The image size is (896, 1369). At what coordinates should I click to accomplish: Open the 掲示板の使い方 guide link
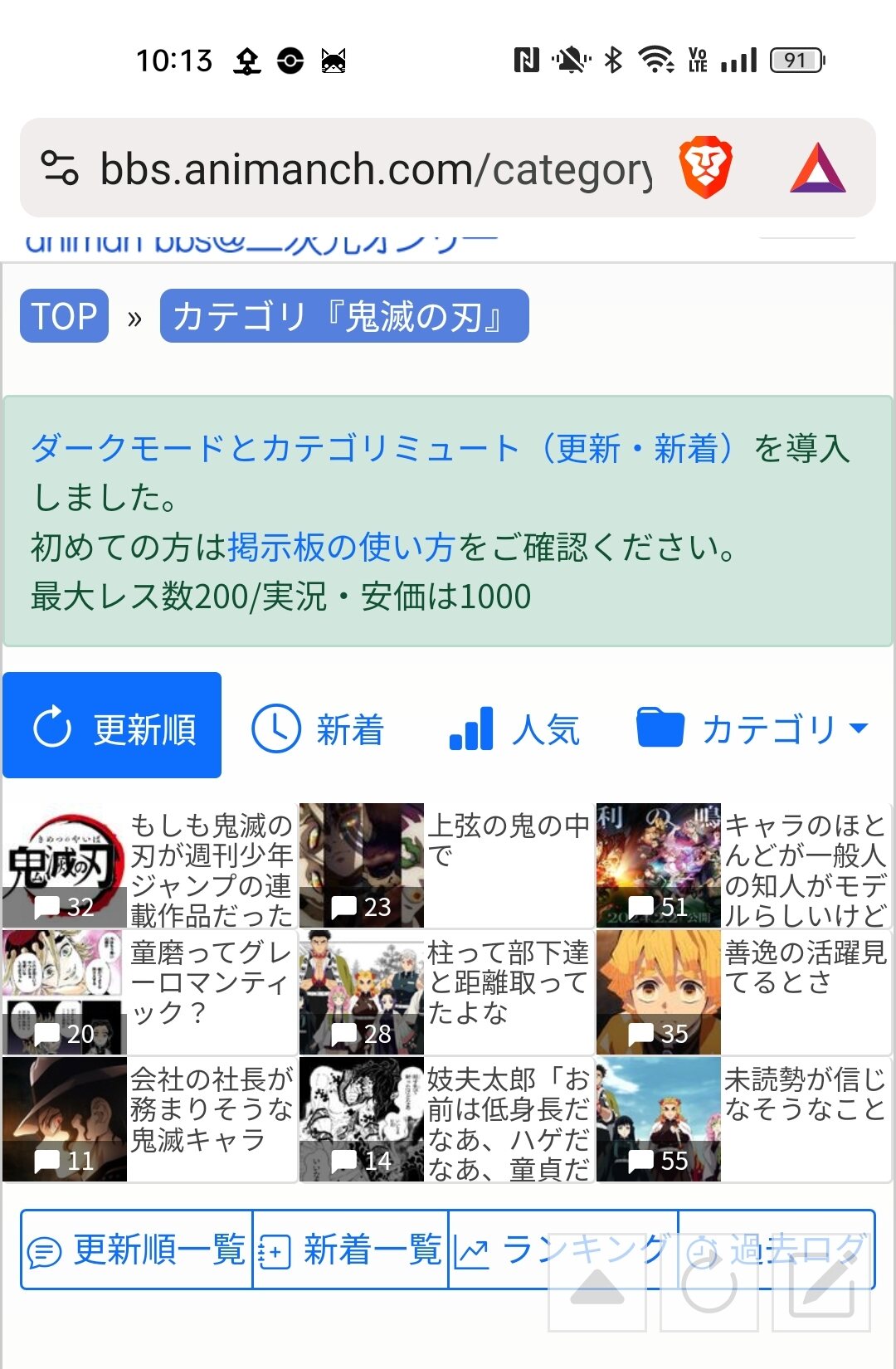point(341,548)
